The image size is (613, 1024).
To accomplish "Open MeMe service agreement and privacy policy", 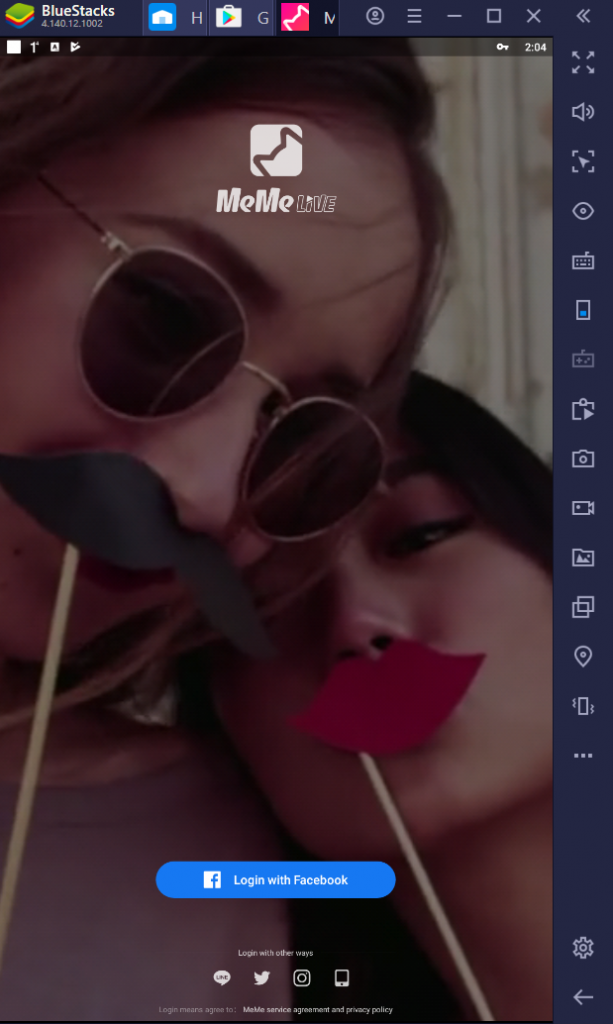I will (x=318, y=1010).
